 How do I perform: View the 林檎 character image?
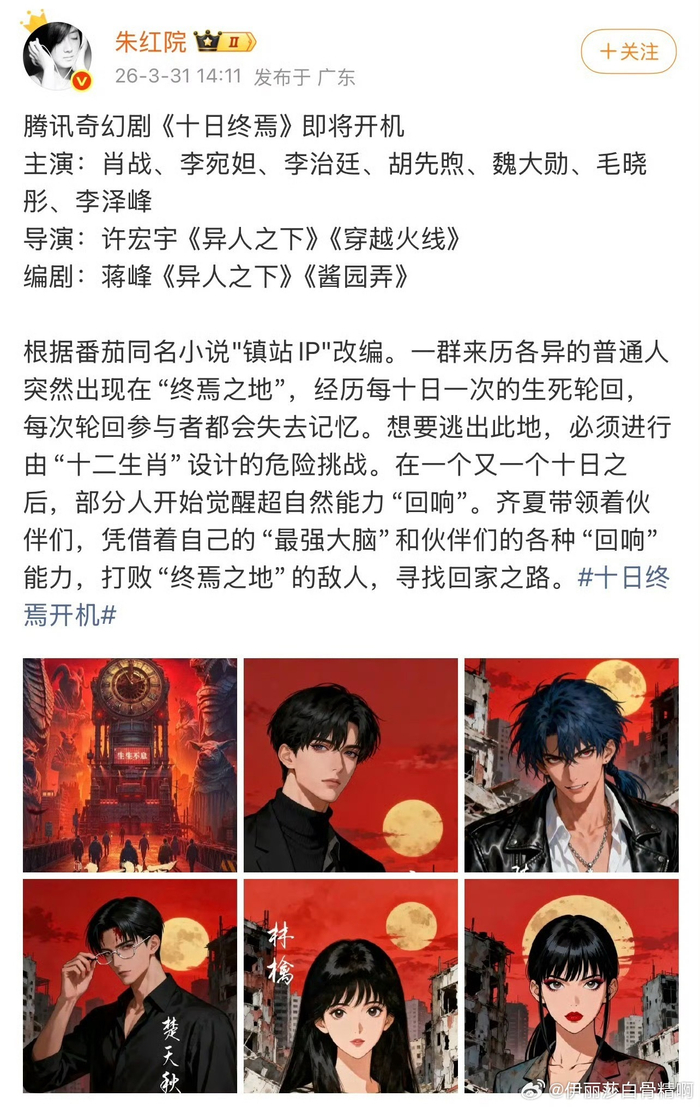click(x=350, y=985)
